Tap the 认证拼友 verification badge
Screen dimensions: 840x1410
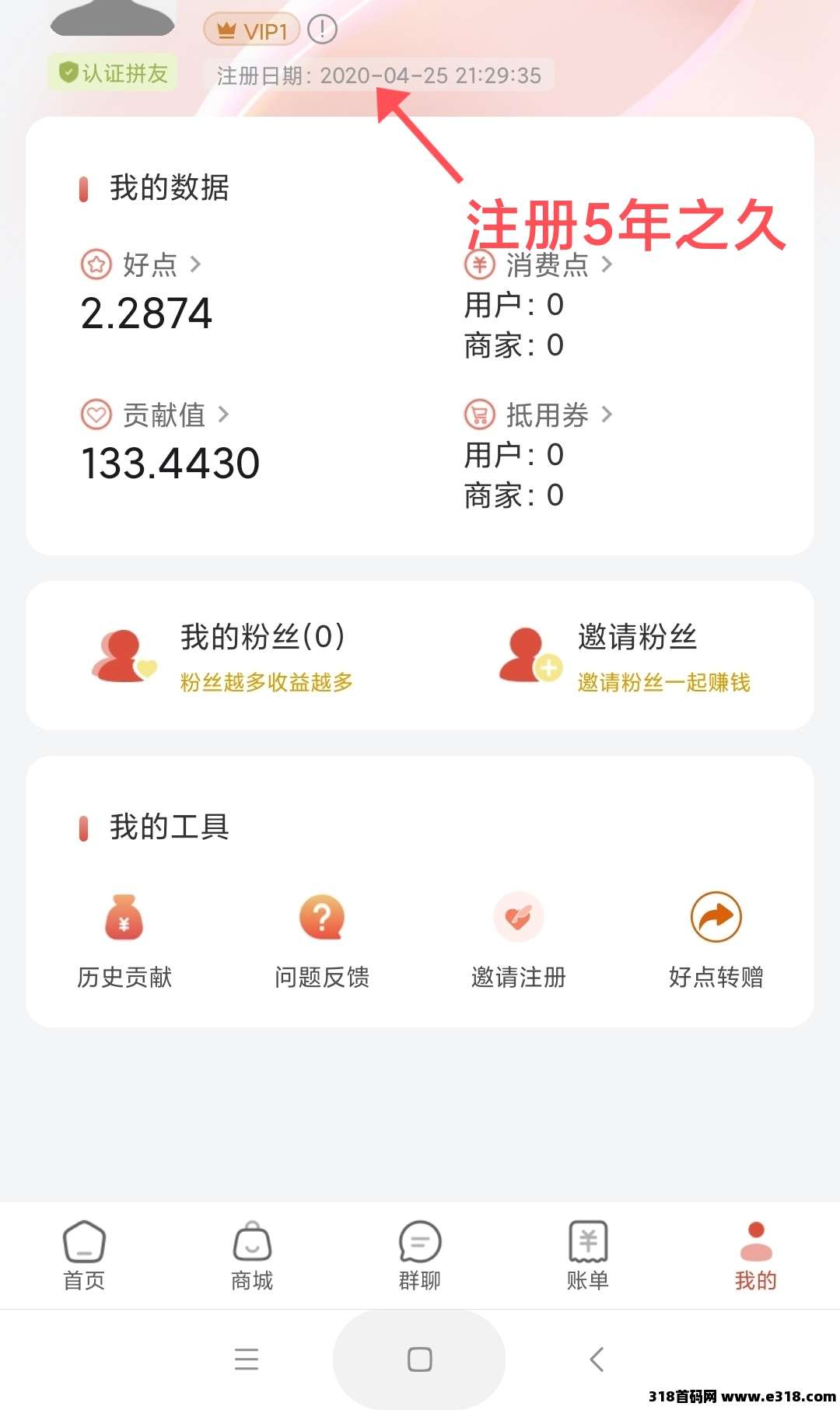[111, 74]
